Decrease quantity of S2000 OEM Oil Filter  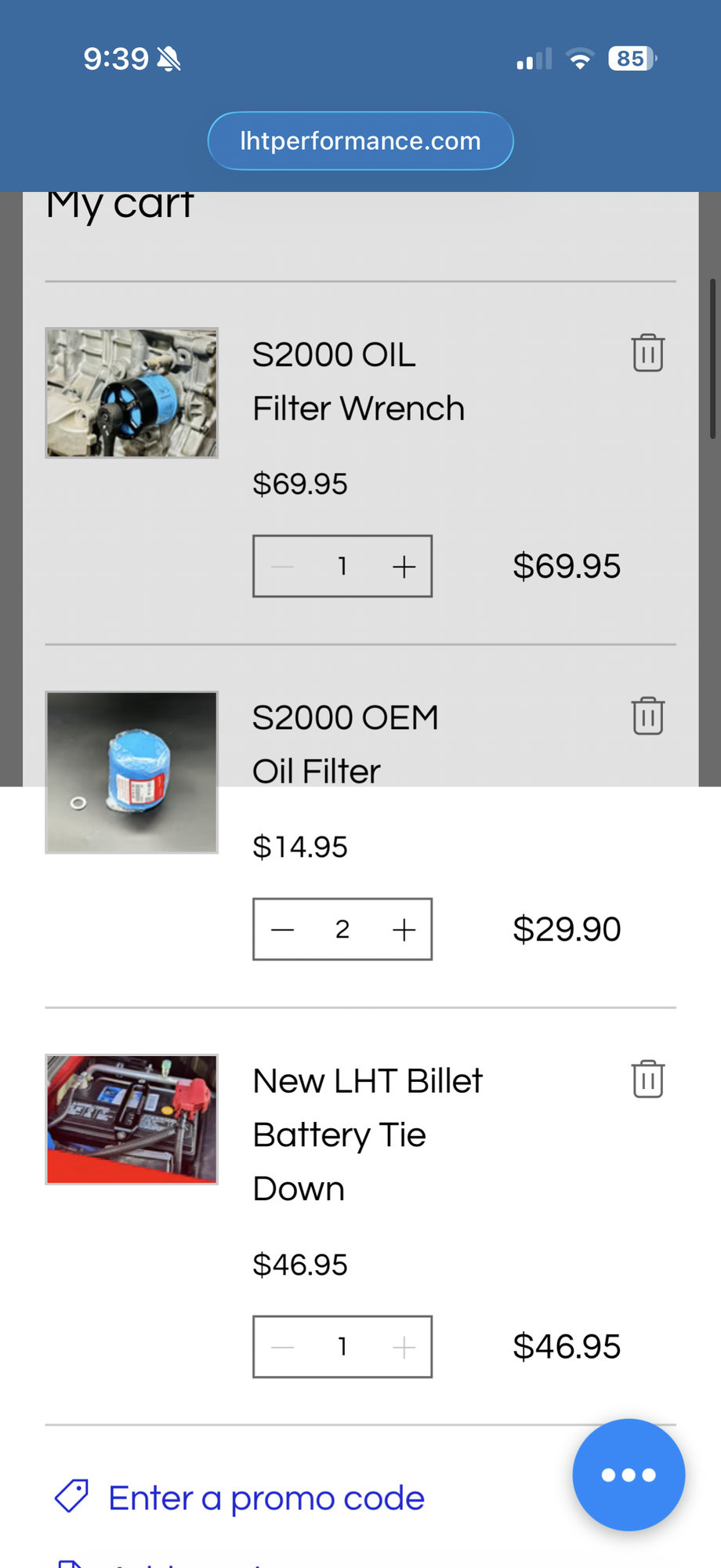[x=282, y=929]
